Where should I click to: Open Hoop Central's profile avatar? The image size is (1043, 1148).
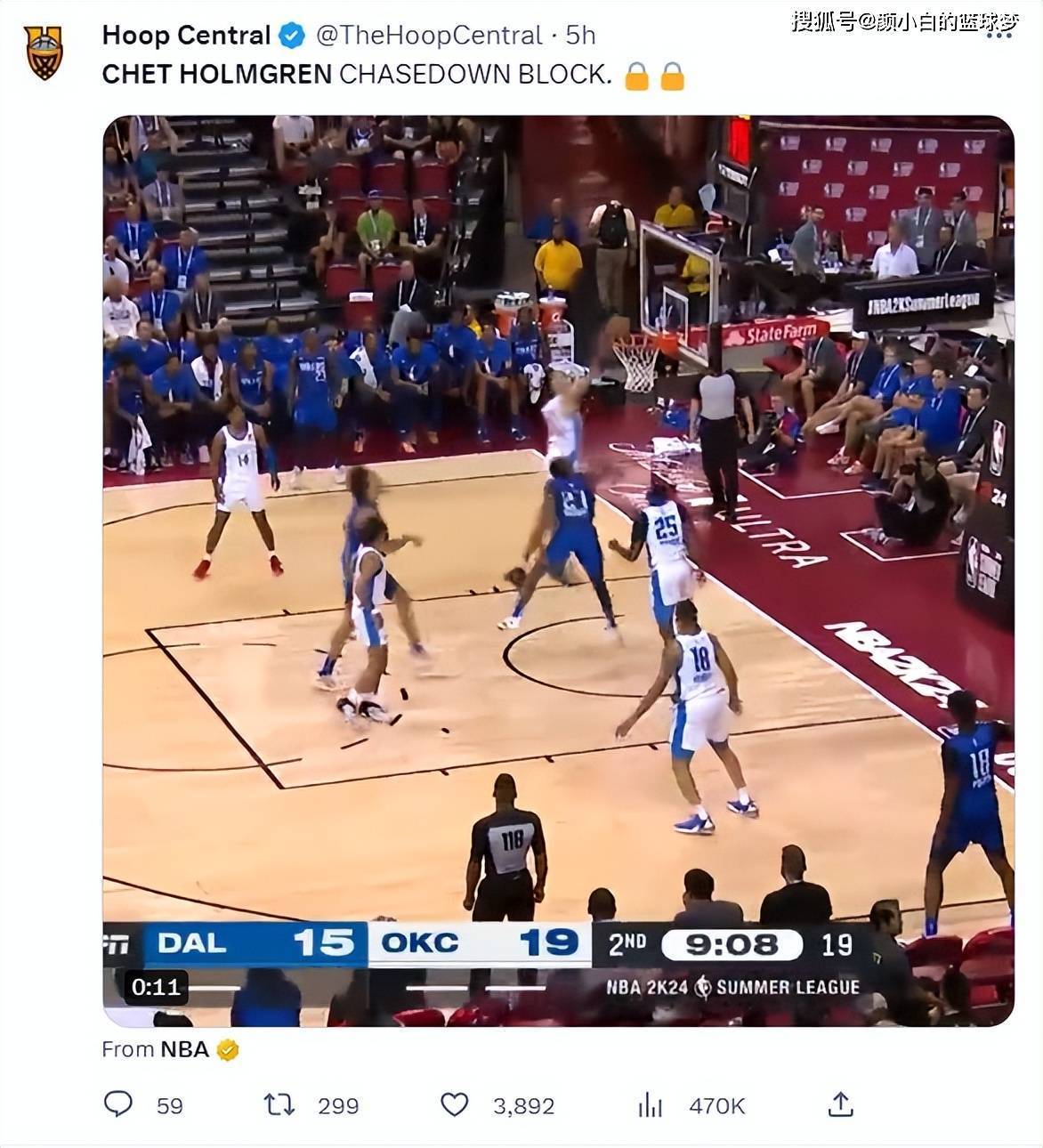pos(43,53)
